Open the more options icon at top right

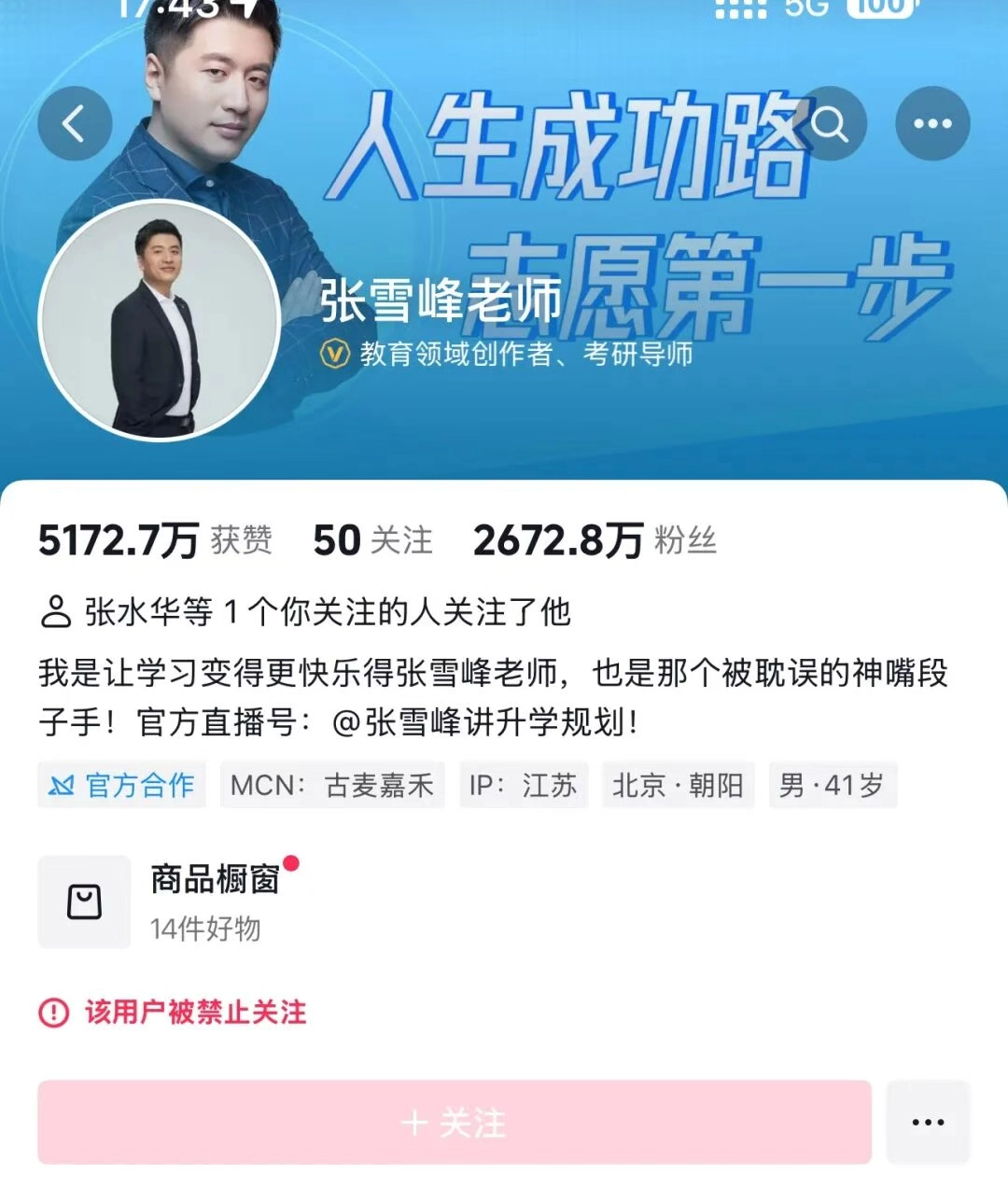point(931,122)
